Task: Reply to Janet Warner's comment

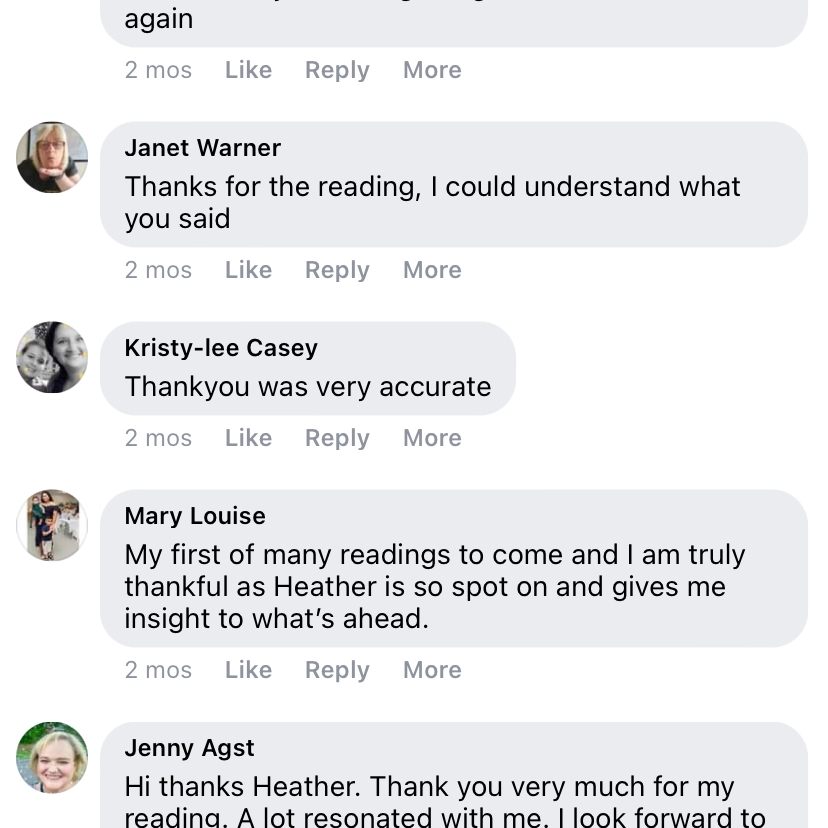Action: pyautogui.click(x=337, y=270)
